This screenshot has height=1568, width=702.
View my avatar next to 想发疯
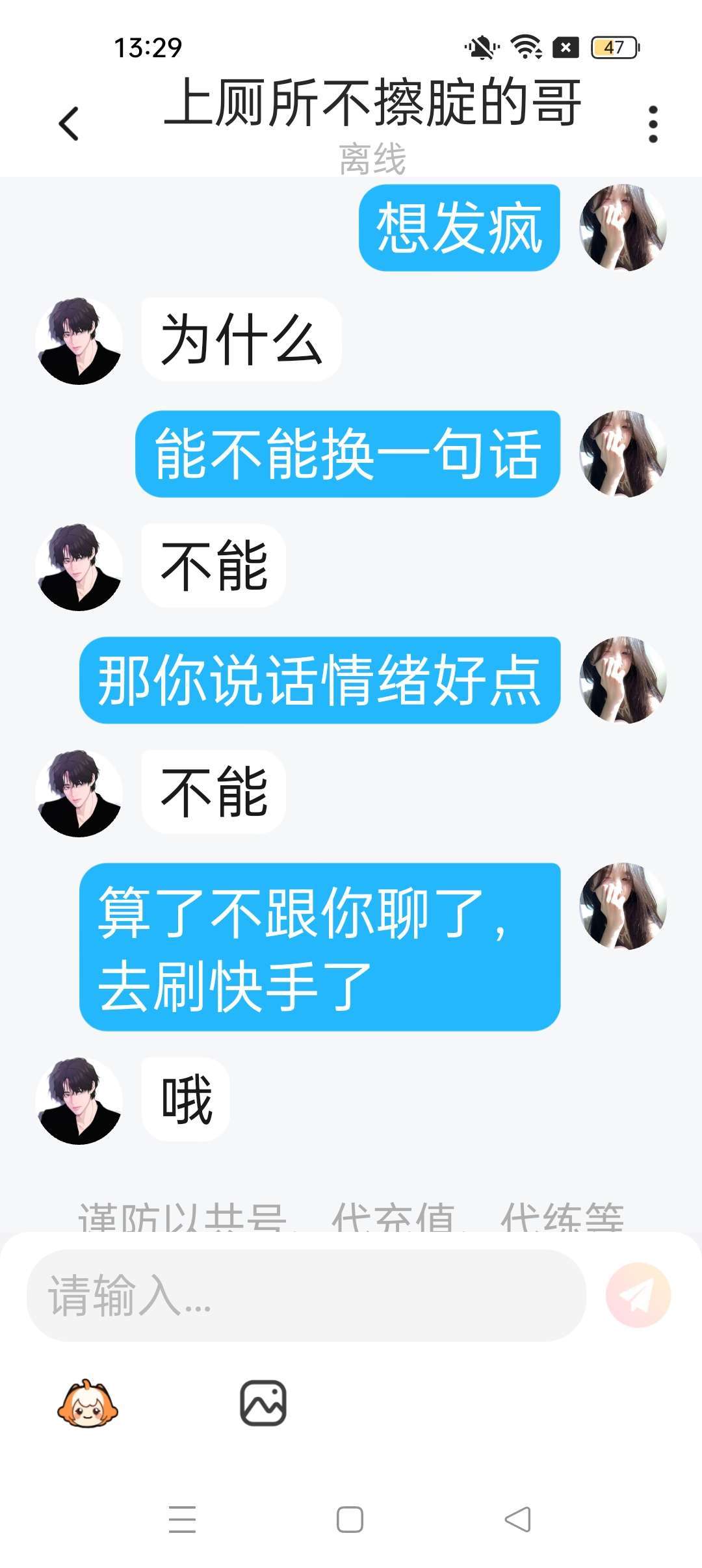tap(623, 228)
